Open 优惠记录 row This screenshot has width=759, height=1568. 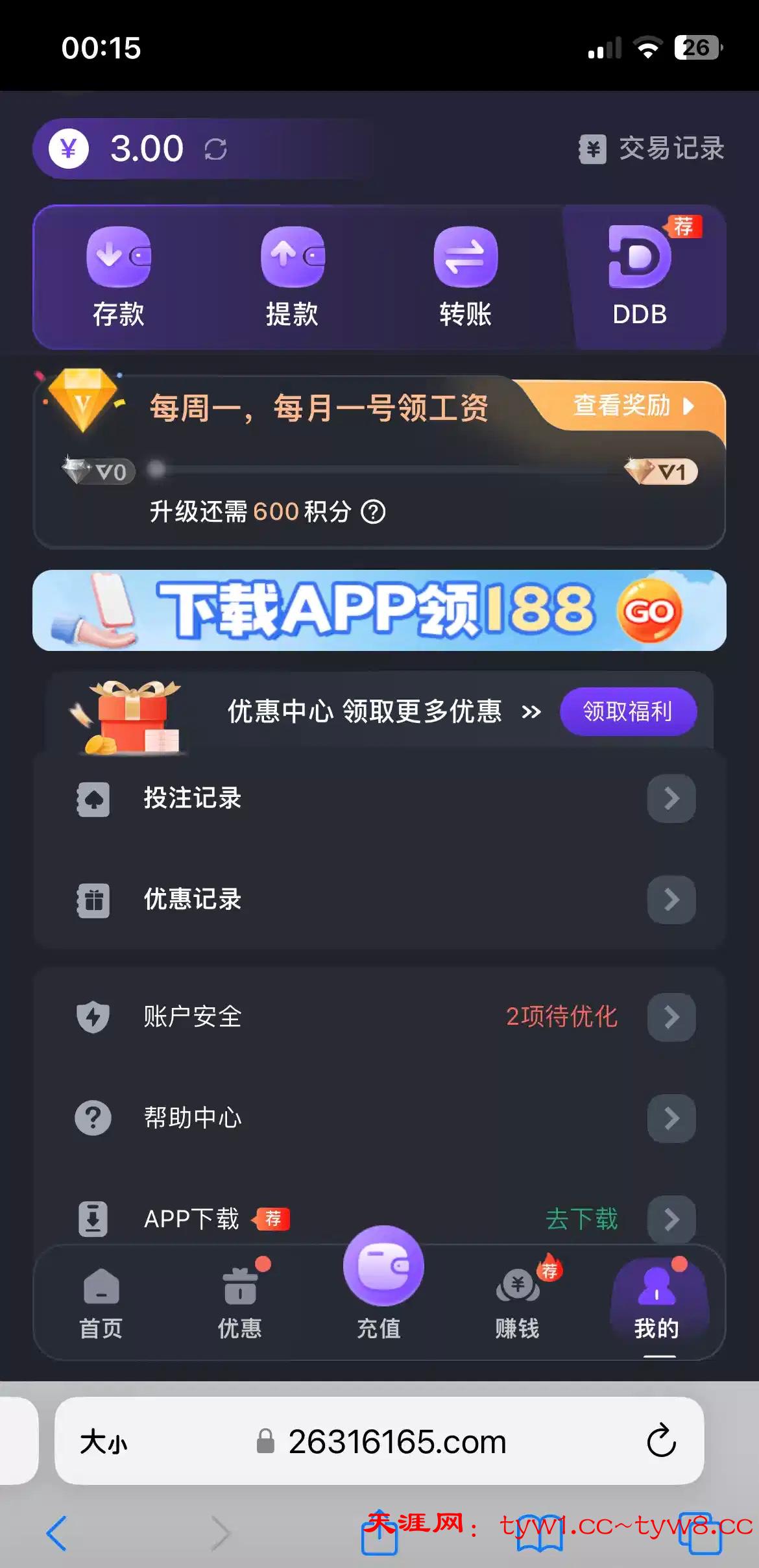click(x=379, y=900)
